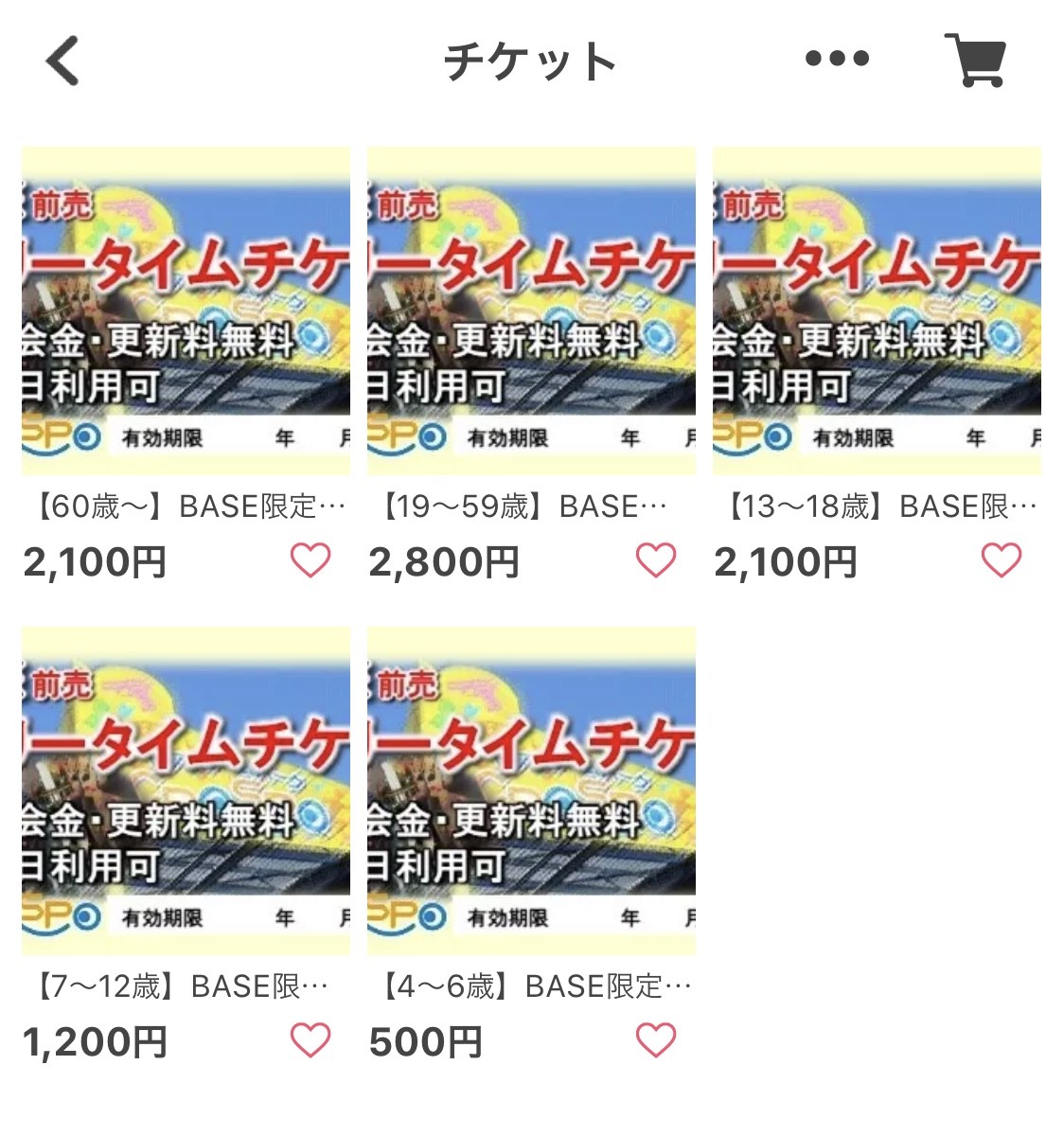This screenshot has height=1136, width=1064.
Task: Favorite the 【4〜6歳】 500円 ticket
Action: [655, 1040]
